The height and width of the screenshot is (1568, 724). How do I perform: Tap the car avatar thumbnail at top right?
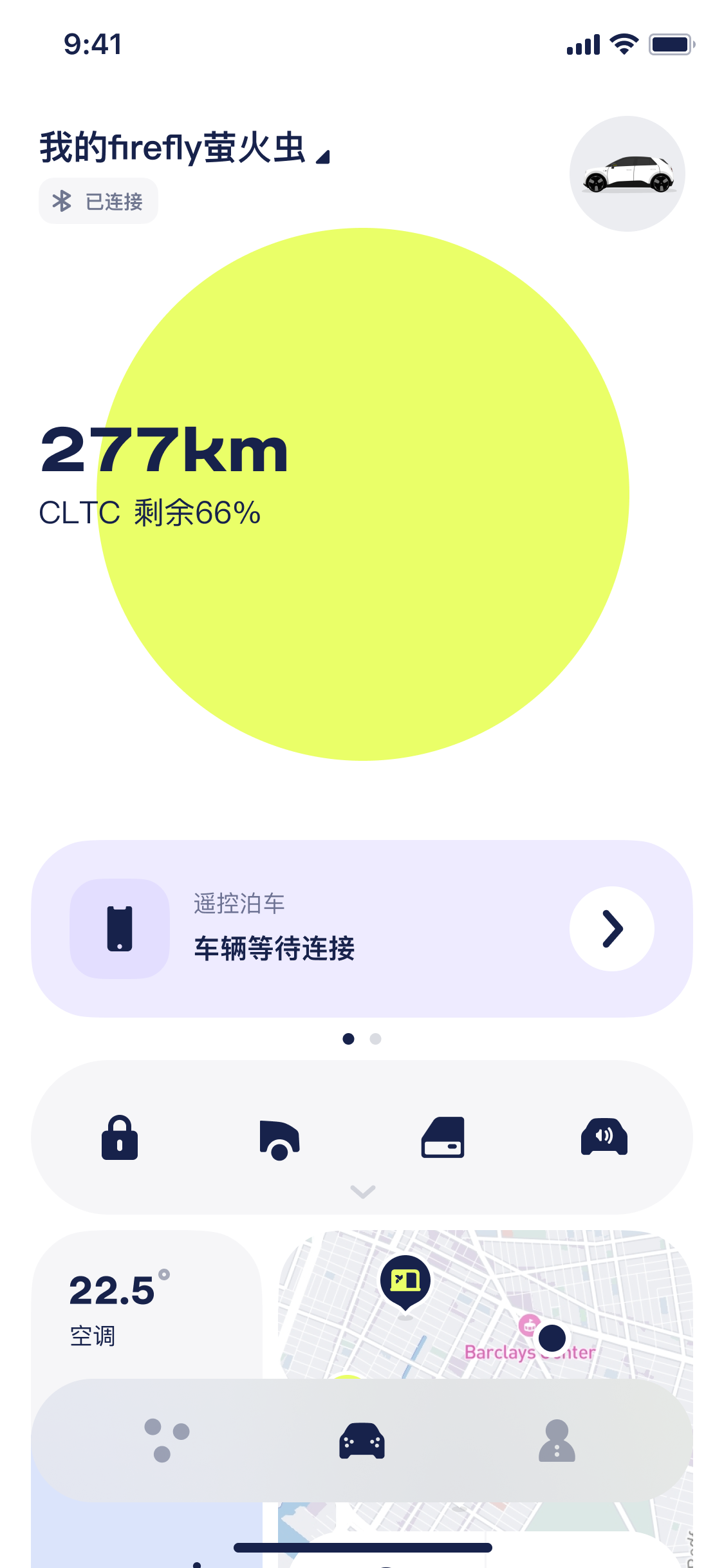point(627,173)
